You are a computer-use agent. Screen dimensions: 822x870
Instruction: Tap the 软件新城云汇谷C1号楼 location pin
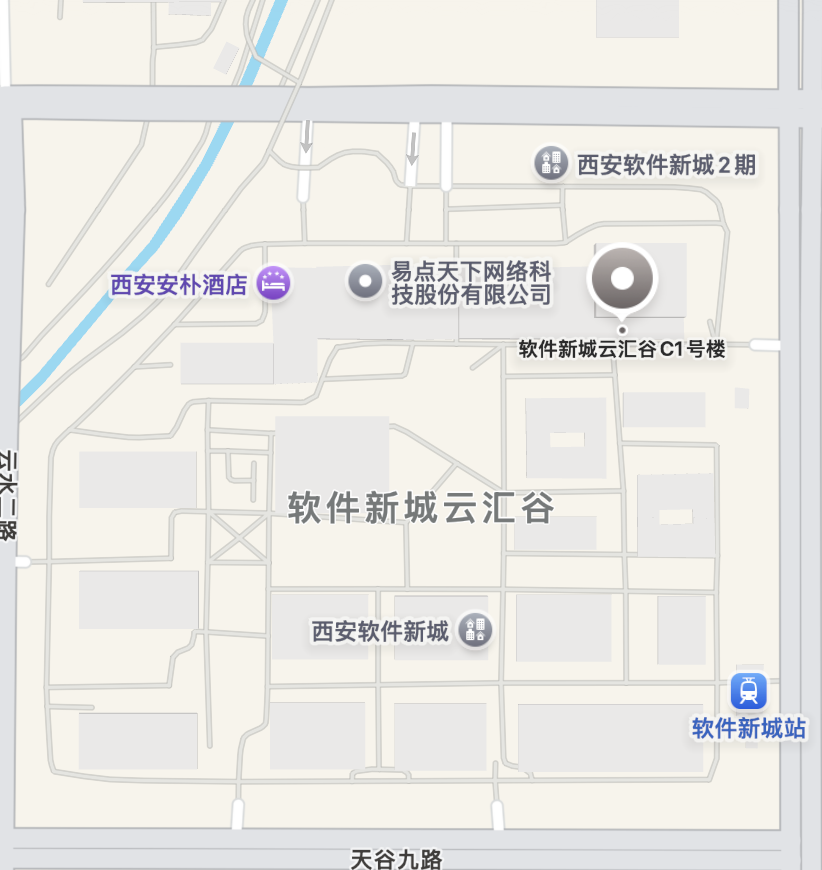pyautogui.click(x=622, y=279)
